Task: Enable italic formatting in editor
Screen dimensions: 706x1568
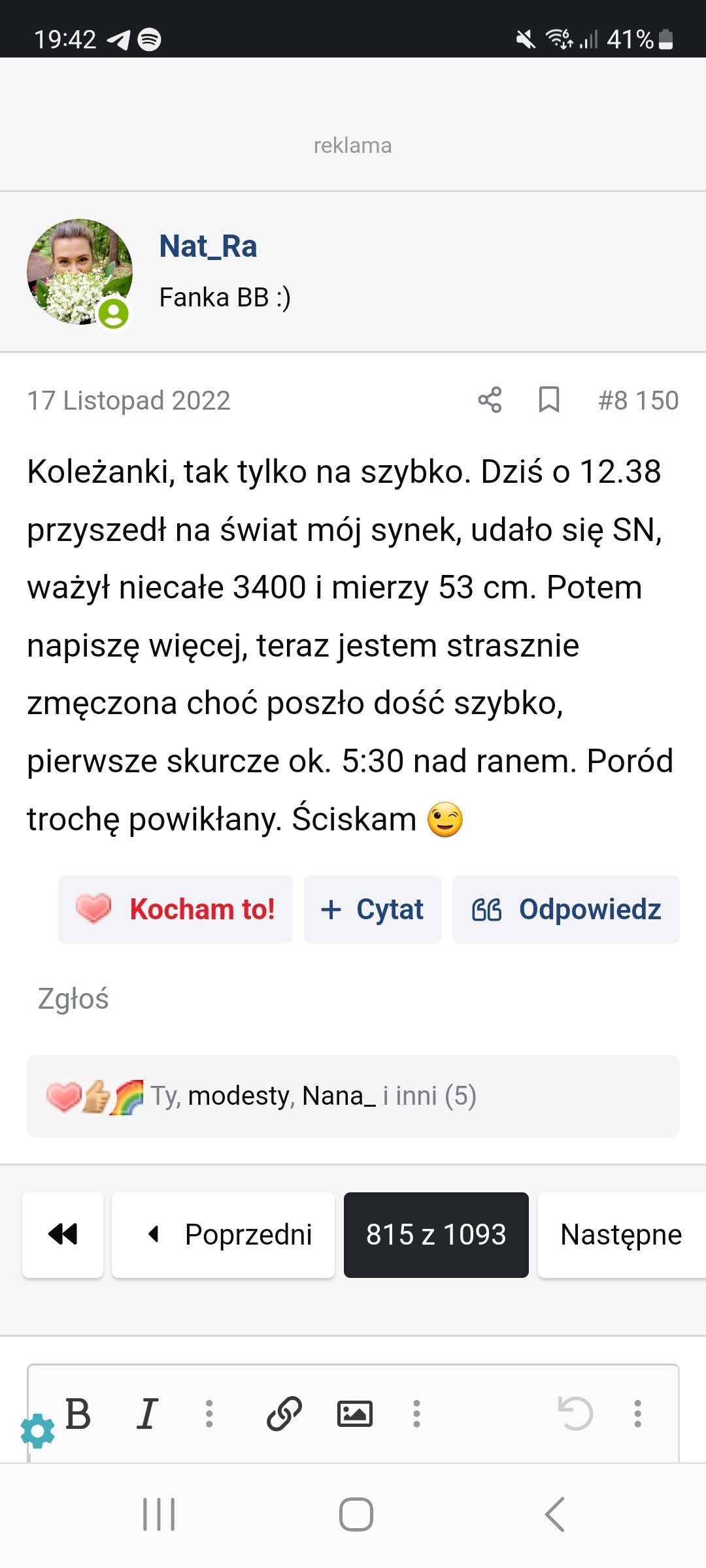Action: (x=148, y=1414)
